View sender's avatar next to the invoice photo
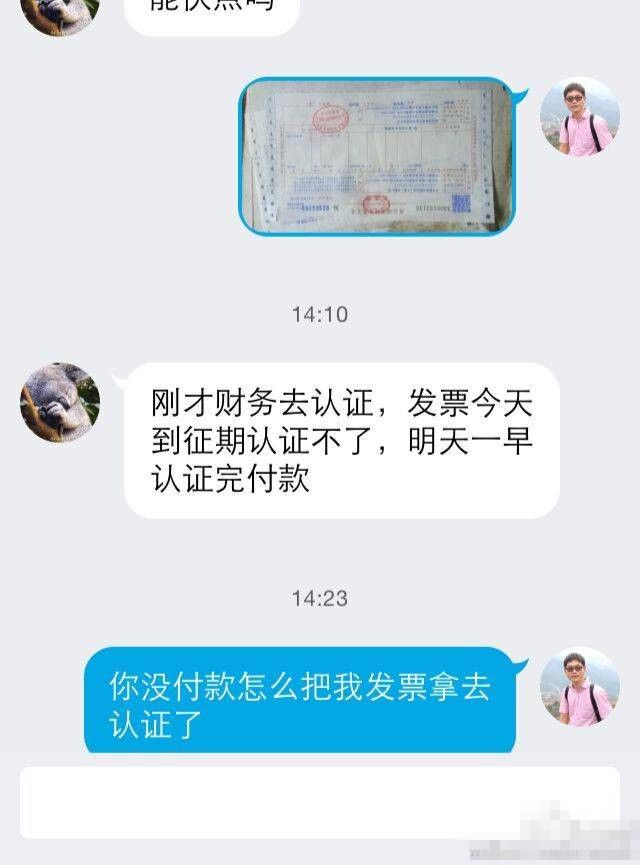This screenshot has width=640, height=865. 580,117
